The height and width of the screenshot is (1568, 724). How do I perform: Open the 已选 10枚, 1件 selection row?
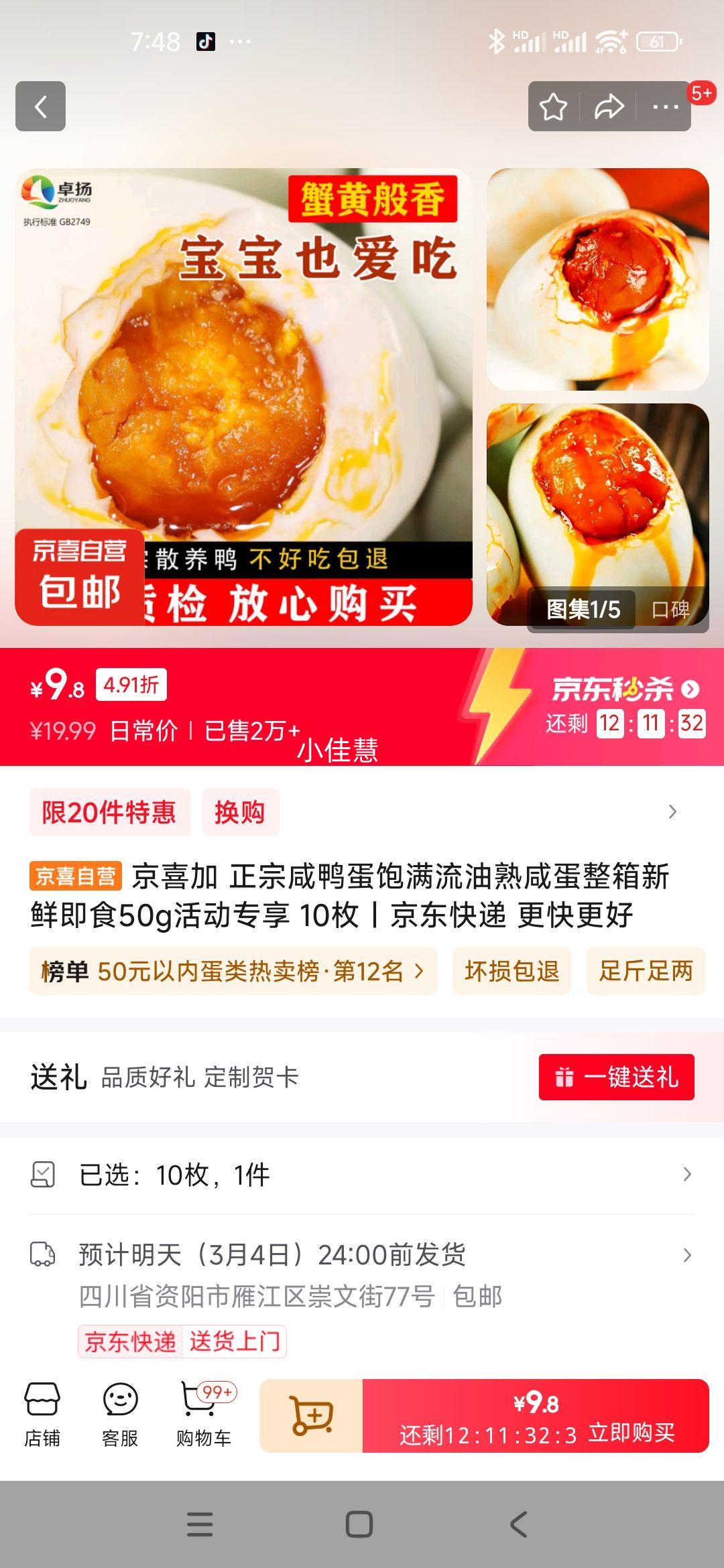click(362, 1175)
